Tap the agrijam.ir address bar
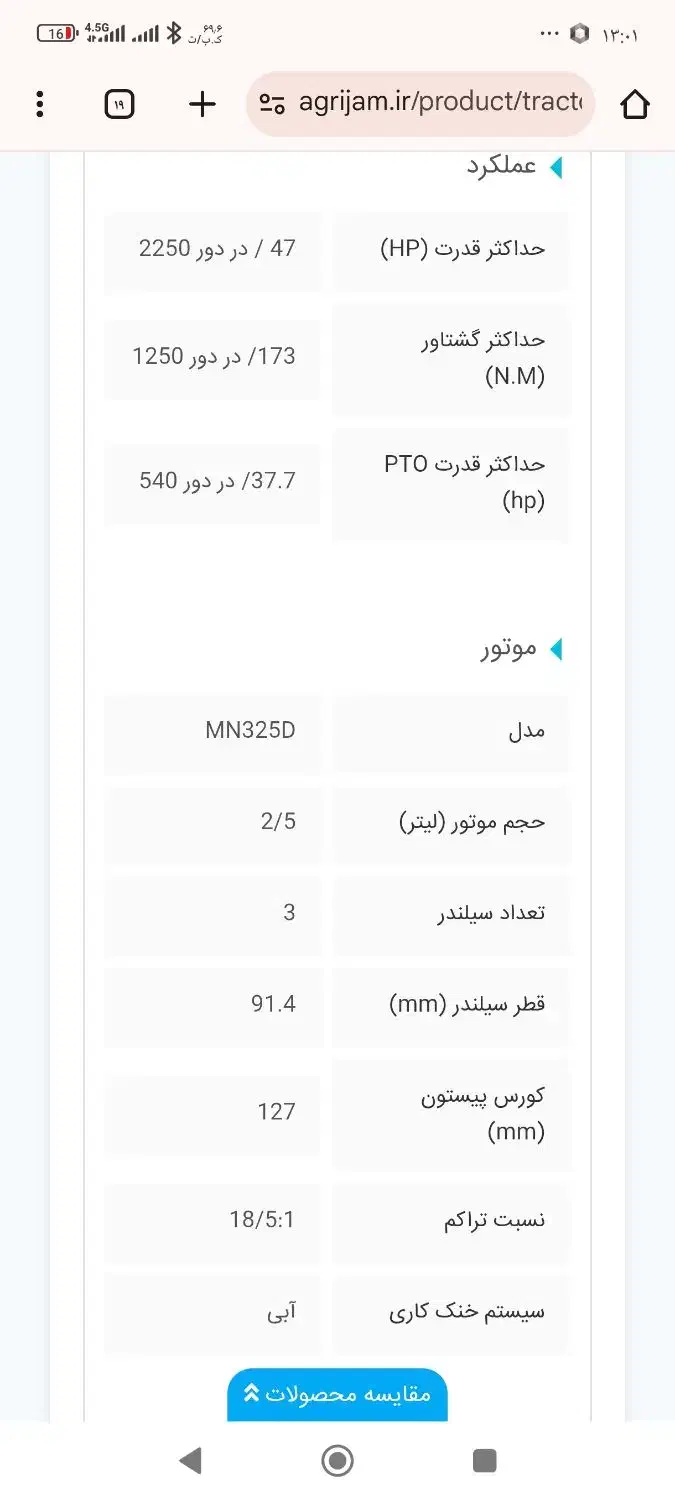 click(420, 104)
